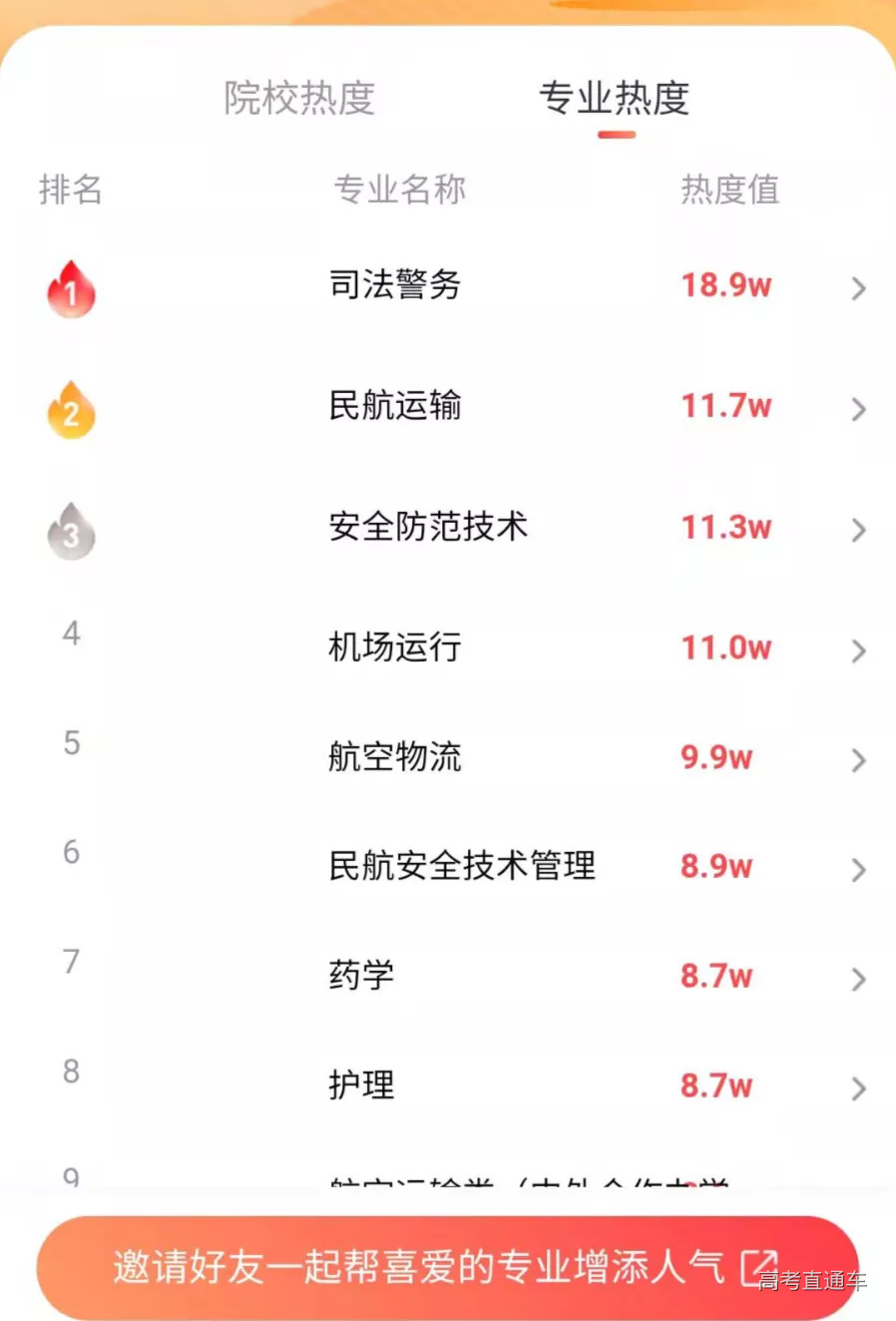Expand details for the 机场运行 entry
This screenshot has width=896, height=1321.
tap(858, 652)
